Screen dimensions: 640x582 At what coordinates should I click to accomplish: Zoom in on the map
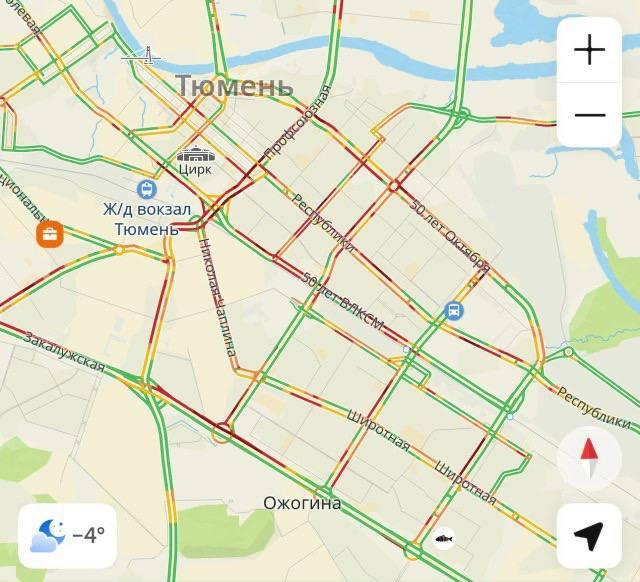(x=590, y=50)
